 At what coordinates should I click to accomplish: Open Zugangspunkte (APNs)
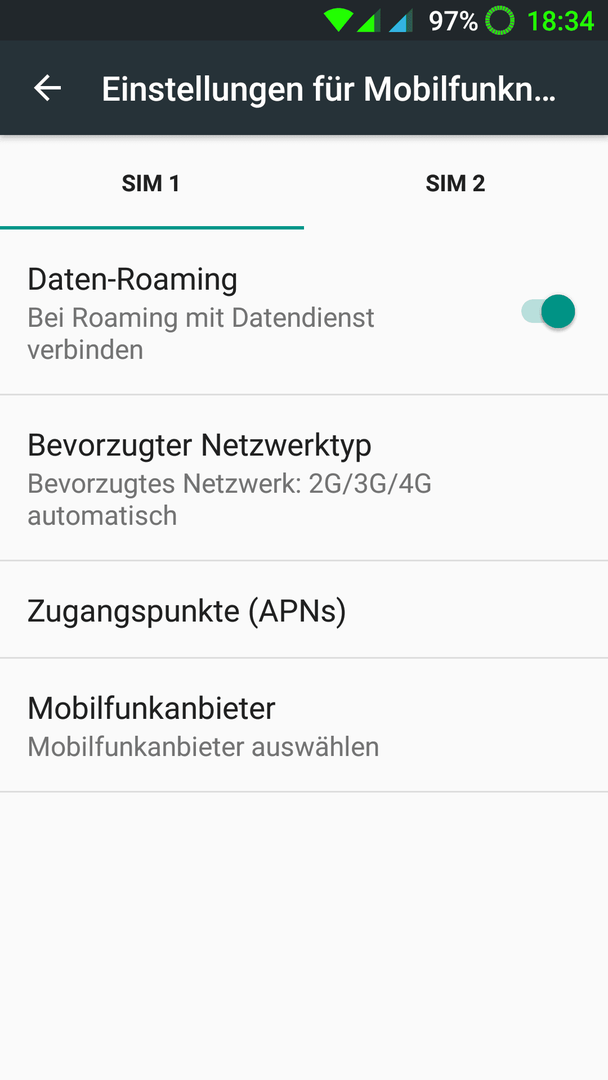tap(304, 610)
